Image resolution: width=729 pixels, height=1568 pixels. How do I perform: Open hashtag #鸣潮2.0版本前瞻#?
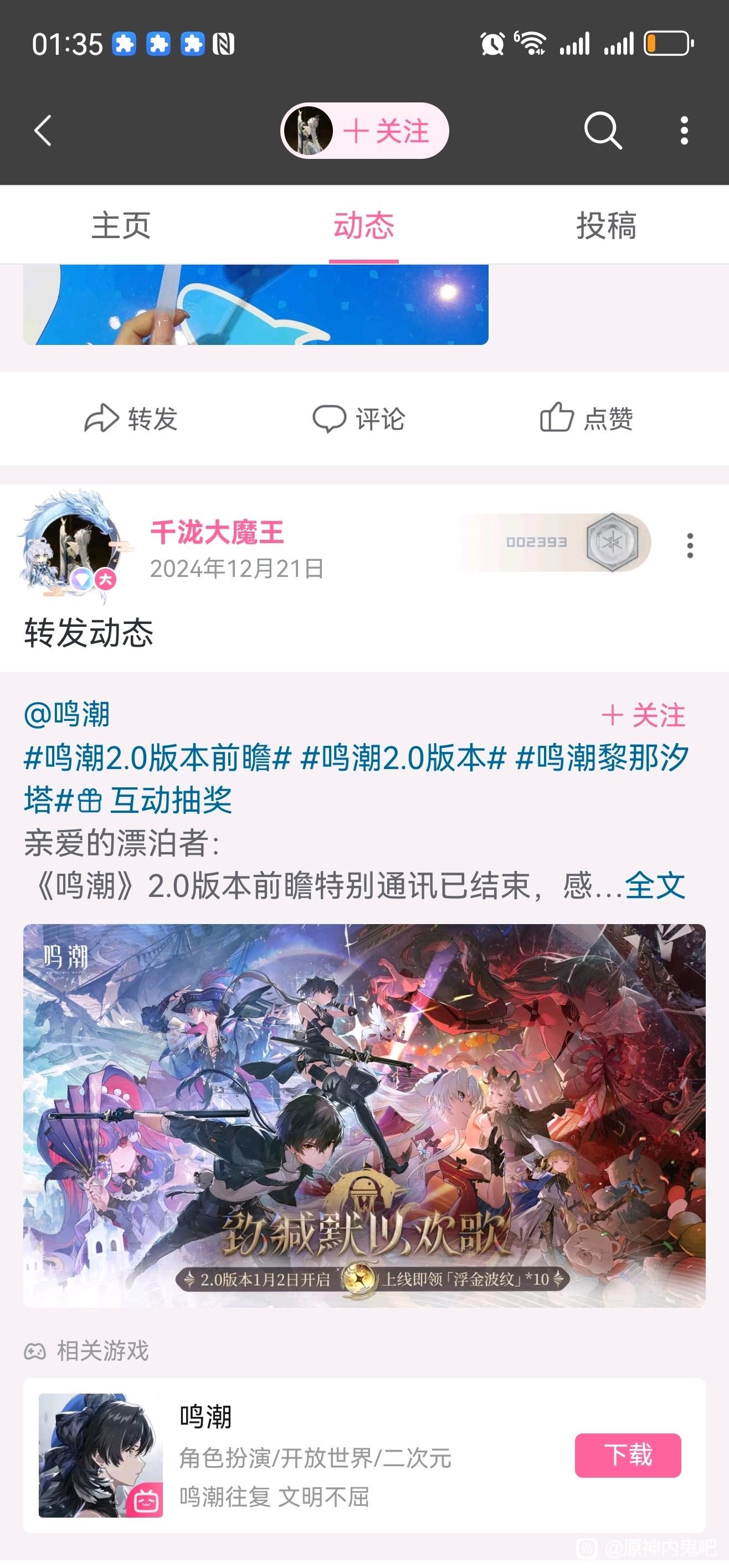coord(157,758)
